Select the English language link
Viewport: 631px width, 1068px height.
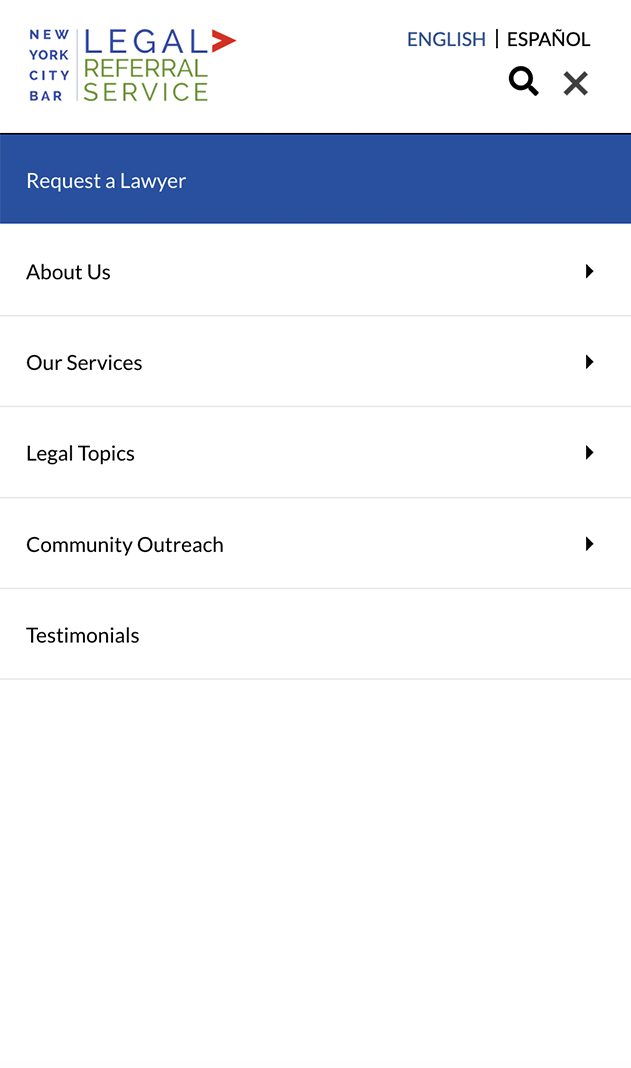446,40
